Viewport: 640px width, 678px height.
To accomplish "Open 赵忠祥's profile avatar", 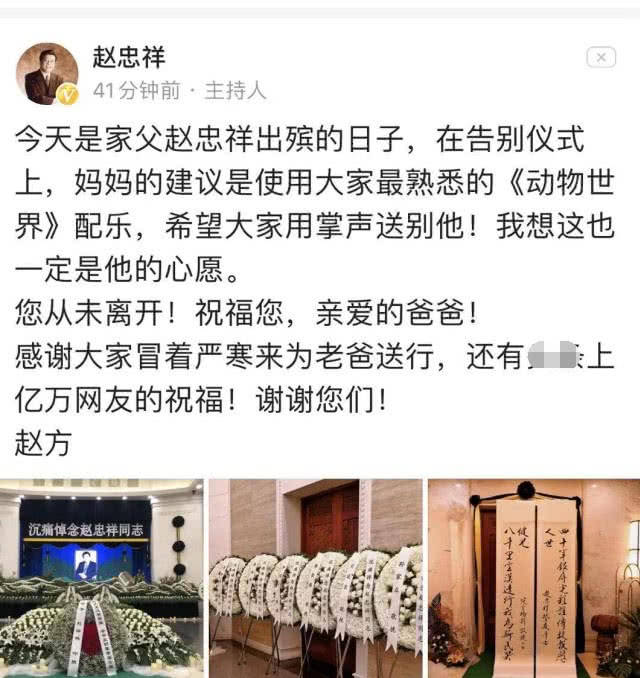I will click(x=47, y=74).
